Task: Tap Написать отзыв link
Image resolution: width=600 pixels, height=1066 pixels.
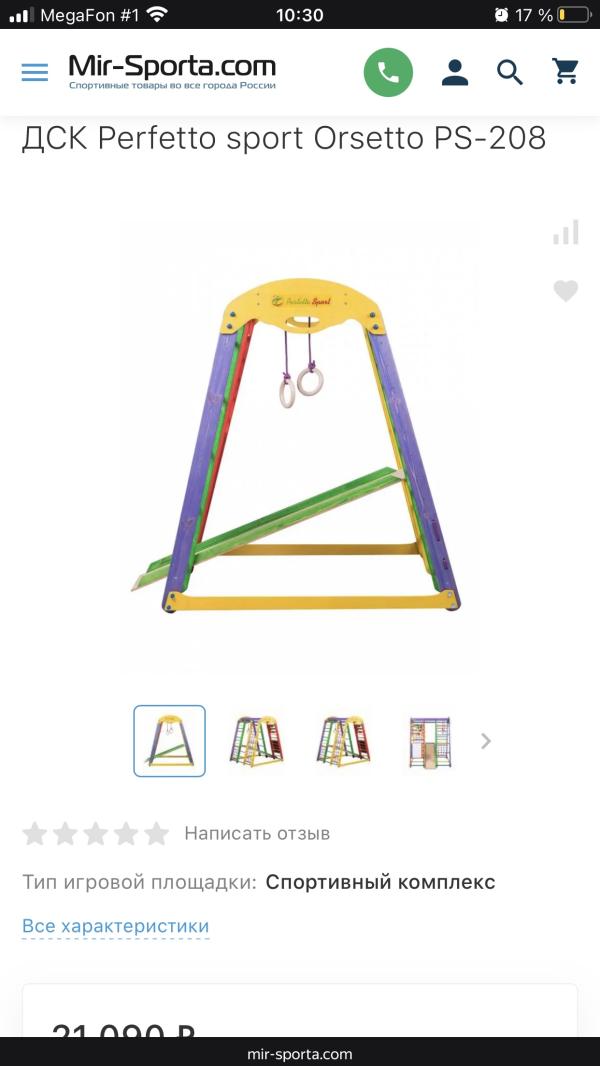Action: (257, 833)
